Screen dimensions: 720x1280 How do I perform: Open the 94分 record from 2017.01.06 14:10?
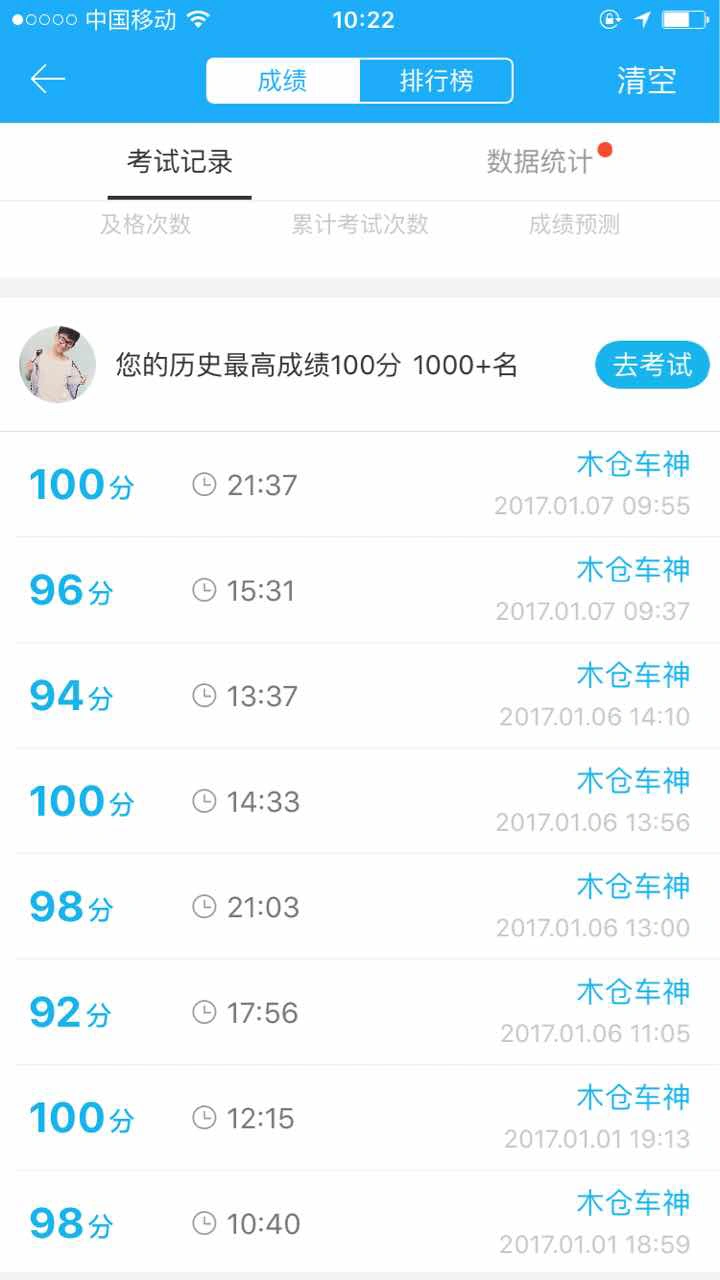point(360,696)
